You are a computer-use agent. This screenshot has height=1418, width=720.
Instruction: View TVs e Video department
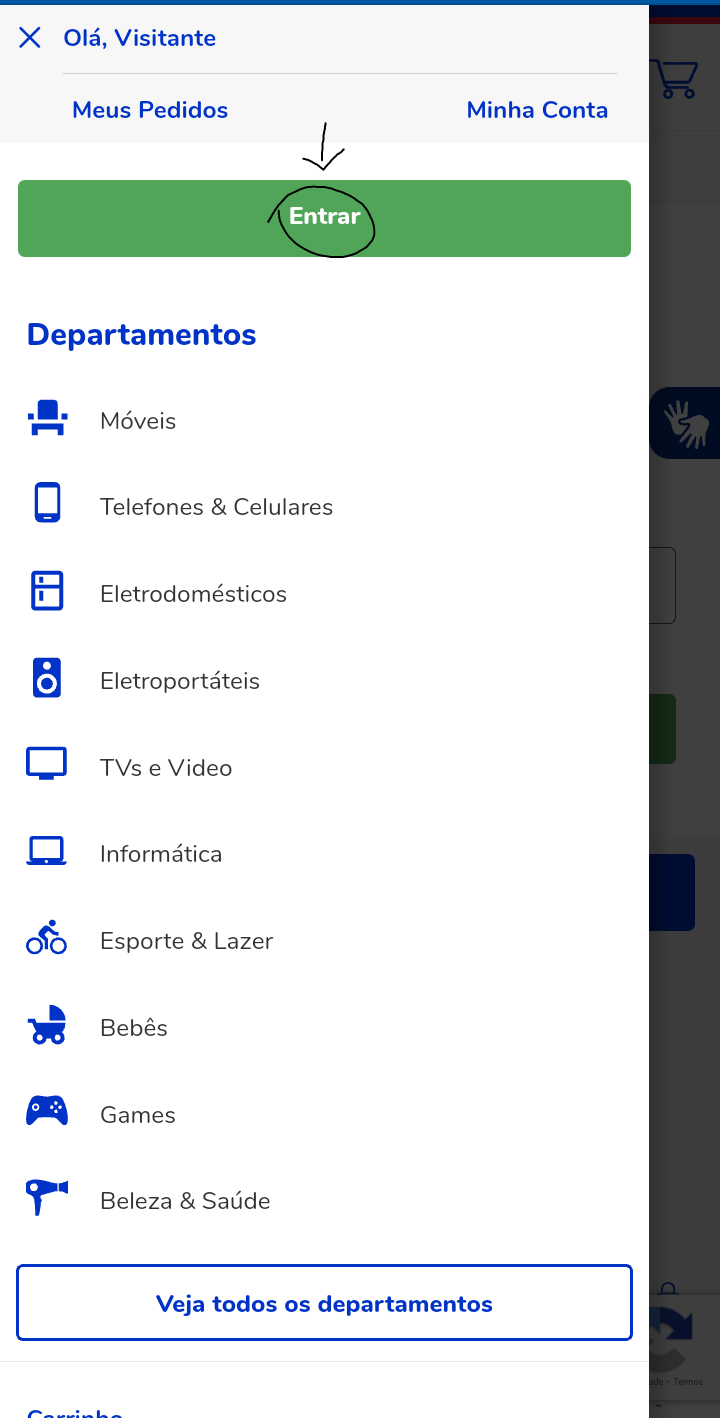[x=324, y=768]
